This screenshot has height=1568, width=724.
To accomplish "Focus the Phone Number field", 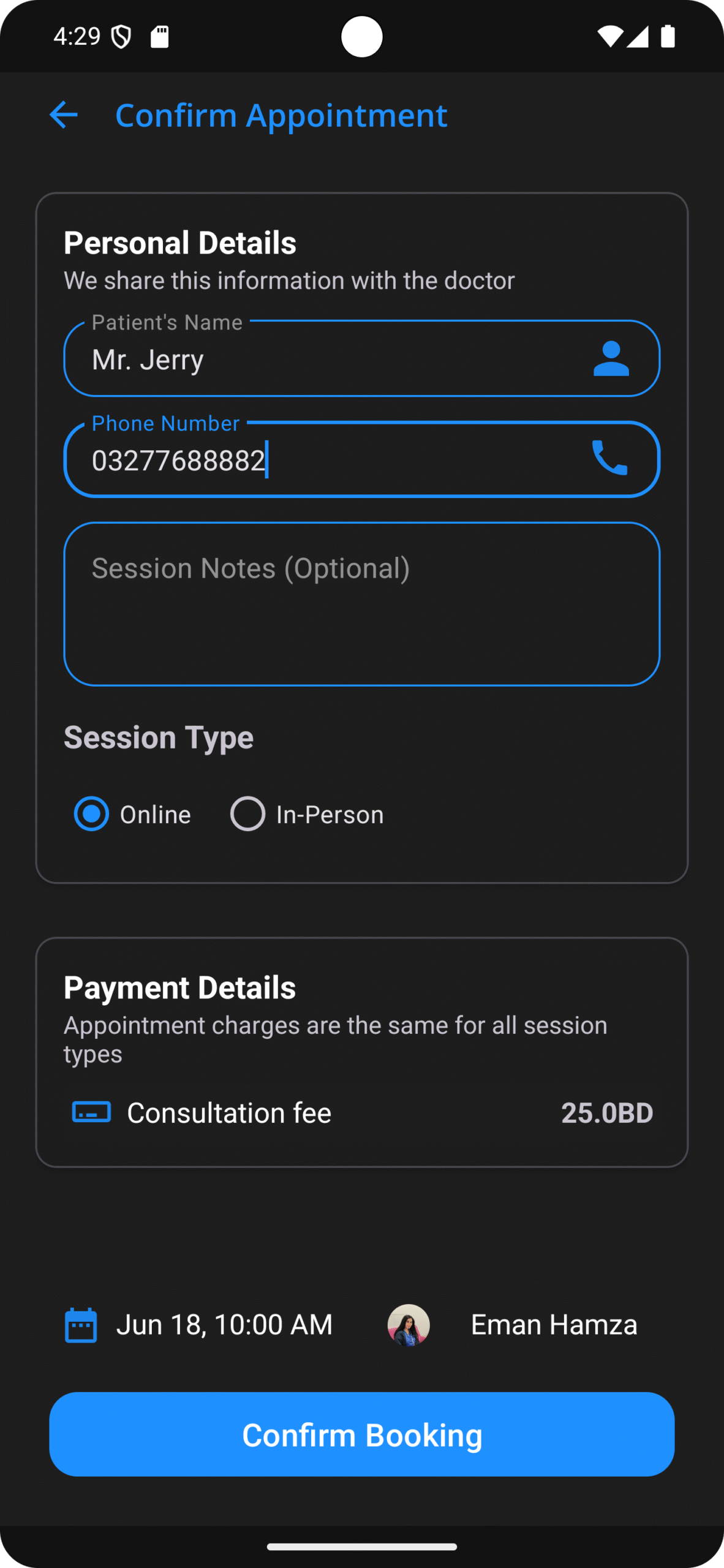I will click(331, 461).
